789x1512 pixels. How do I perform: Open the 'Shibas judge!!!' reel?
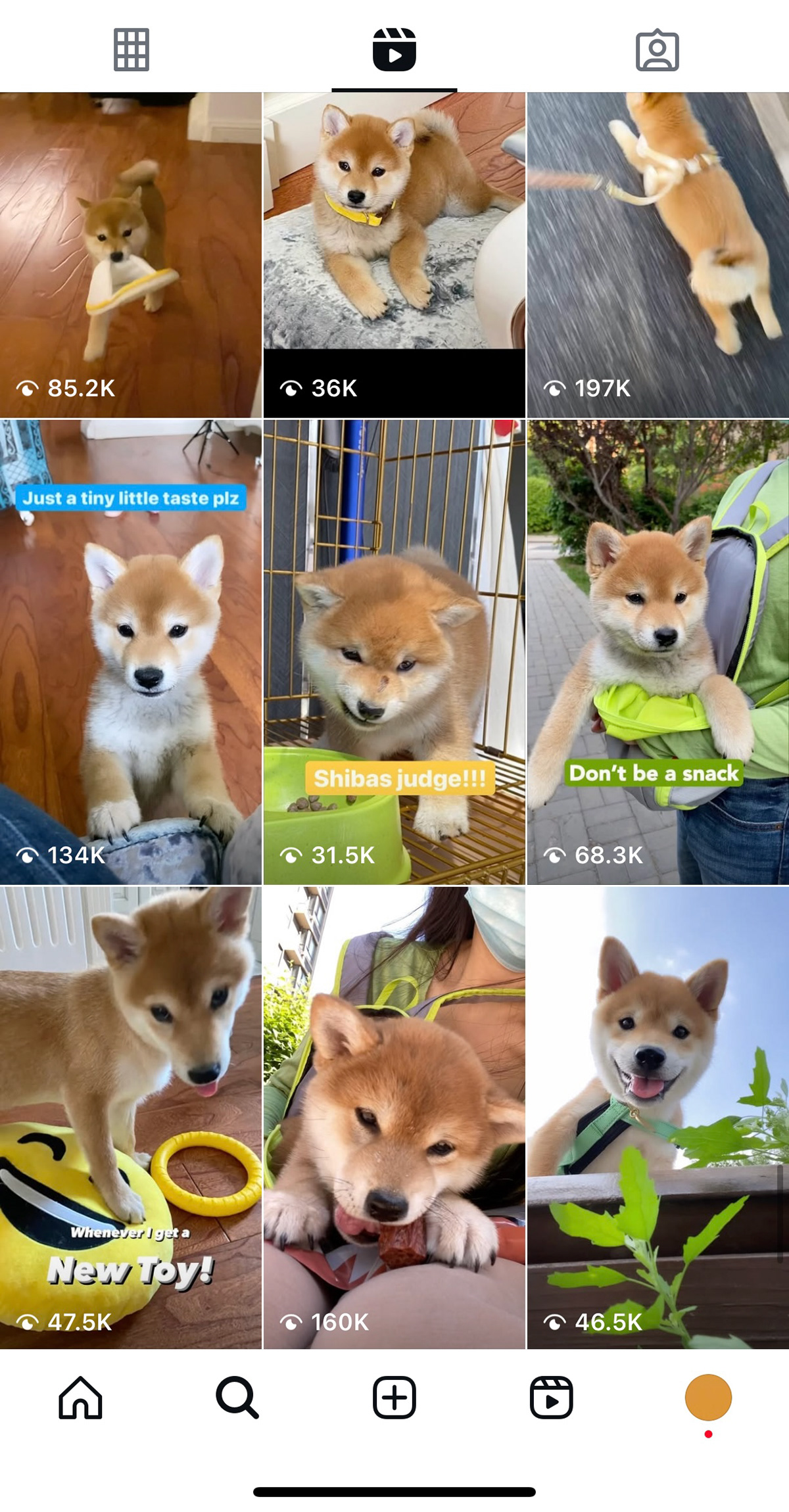coord(394,652)
